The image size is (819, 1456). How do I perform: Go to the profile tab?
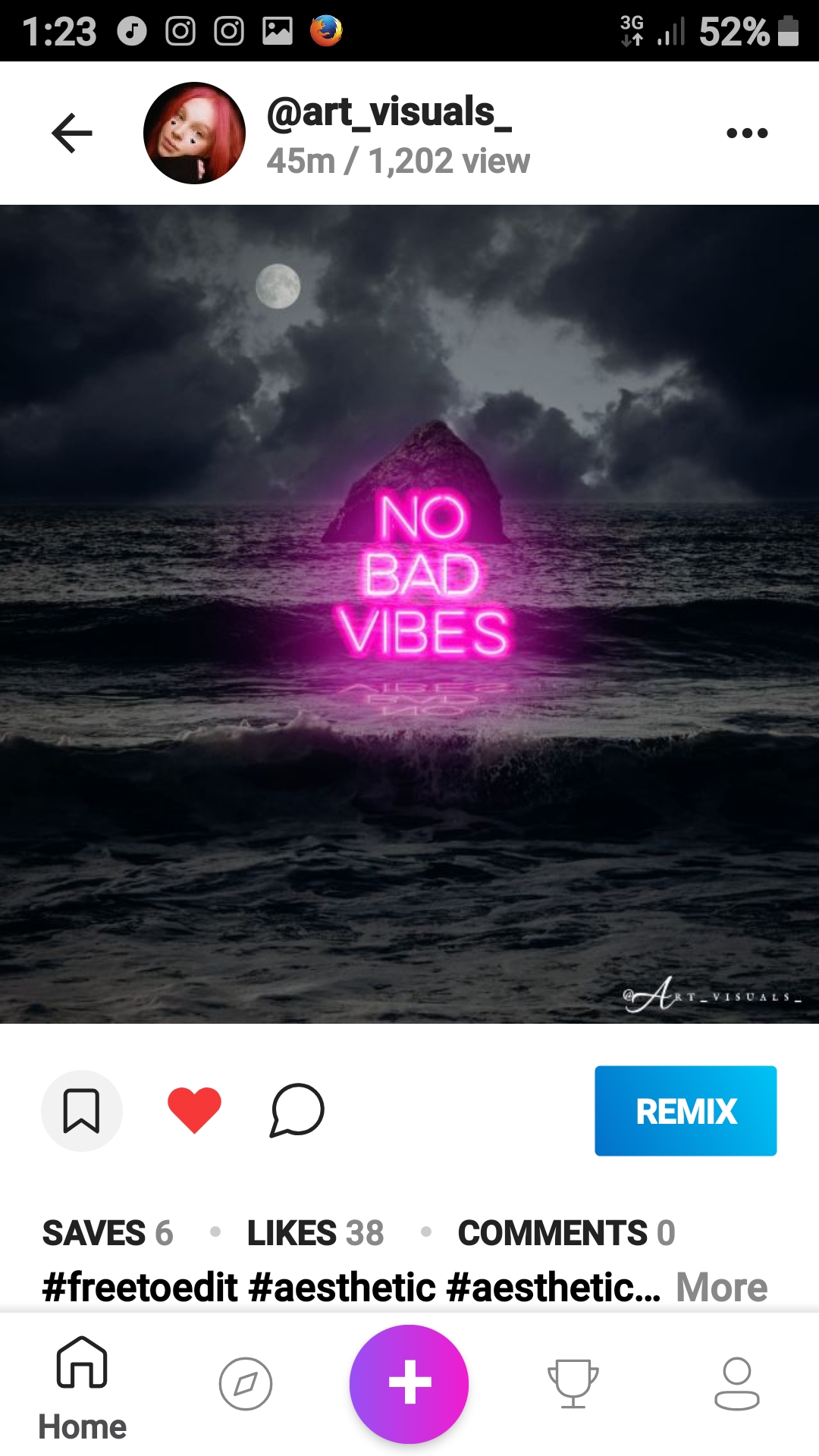pyautogui.click(x=736, y=1384)
